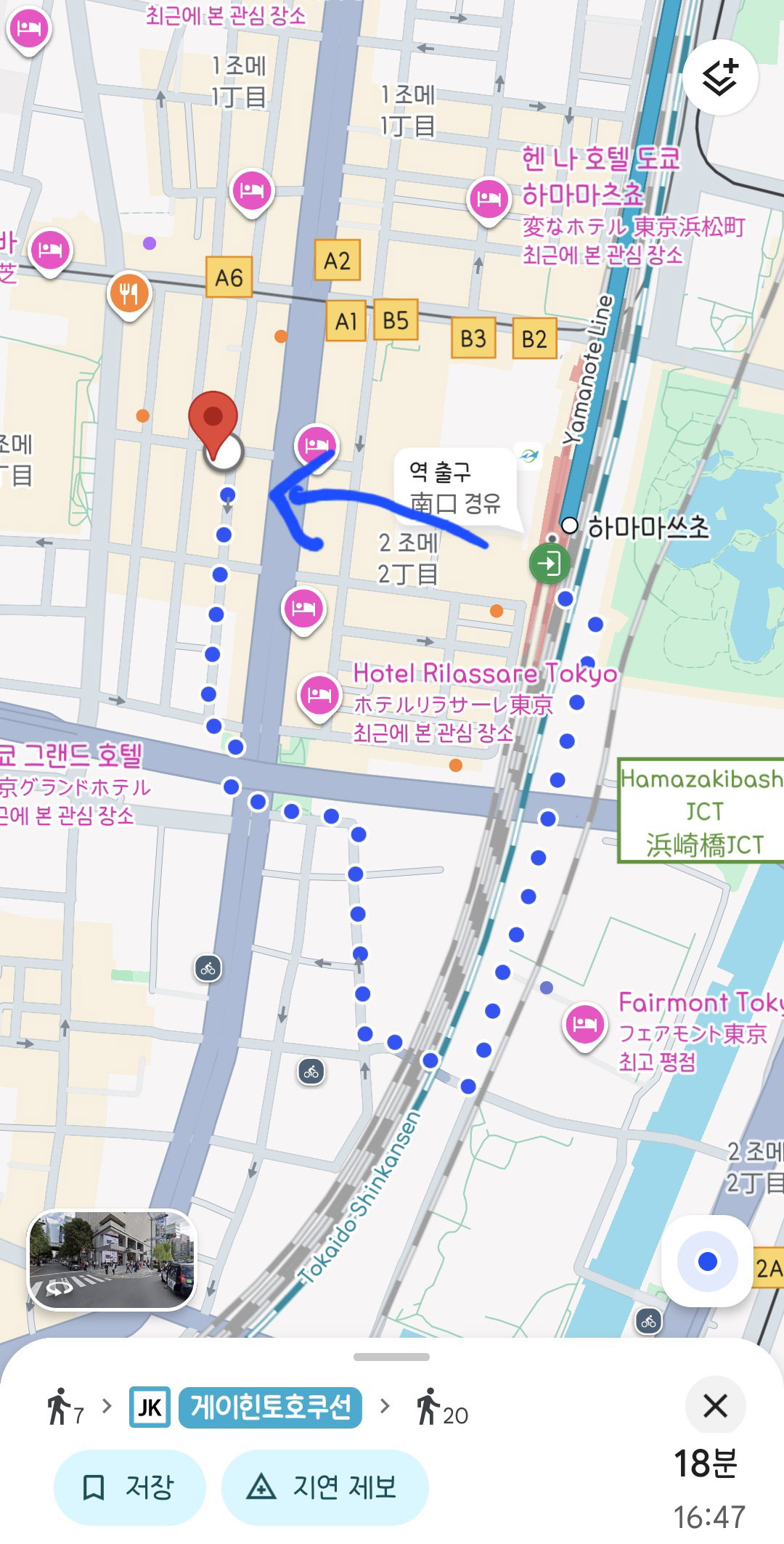
Task: Open the Street View thumbnail
Action: pos(112,1260)
